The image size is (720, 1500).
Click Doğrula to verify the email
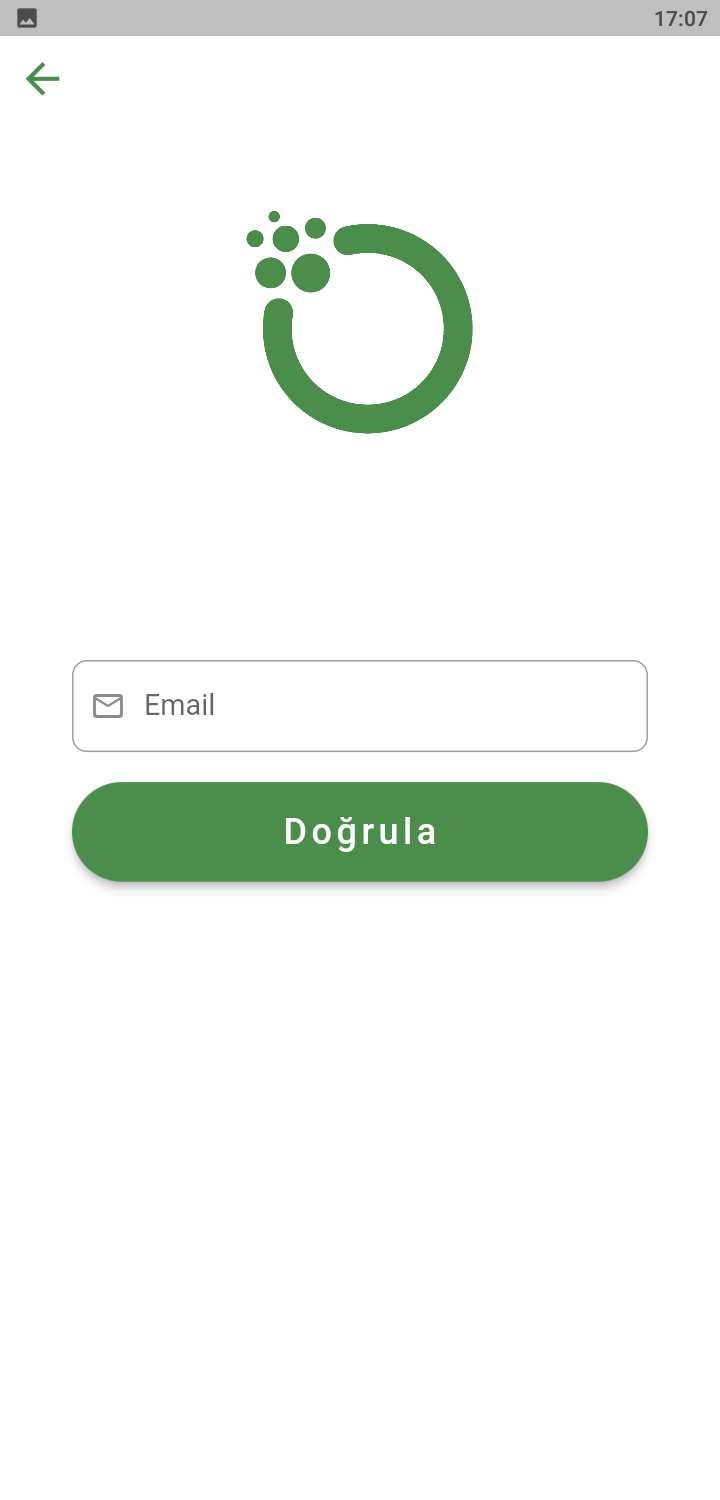360,831
